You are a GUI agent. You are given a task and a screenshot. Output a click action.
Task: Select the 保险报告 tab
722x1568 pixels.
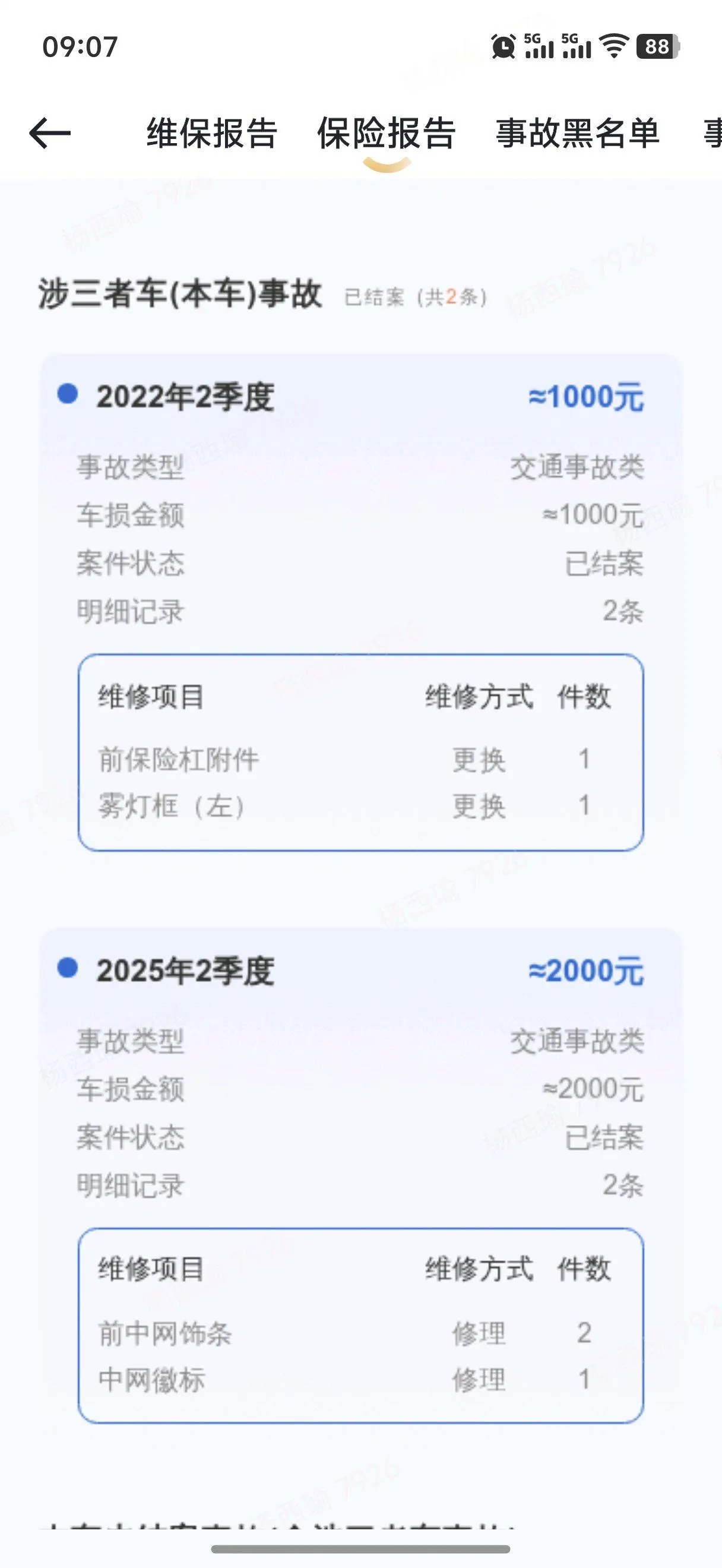387,133
